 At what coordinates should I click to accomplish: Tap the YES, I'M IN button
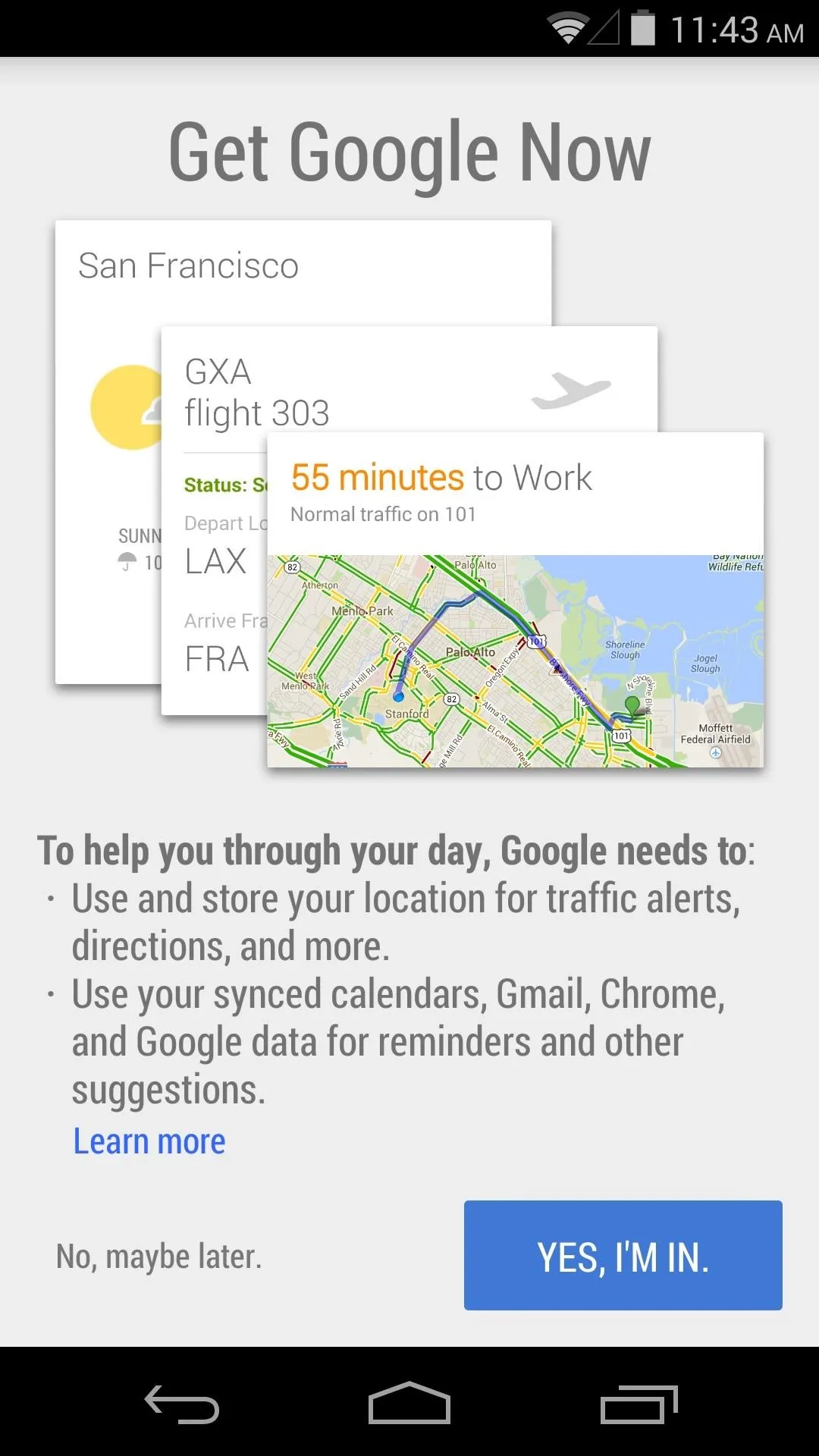(623, 1255)
